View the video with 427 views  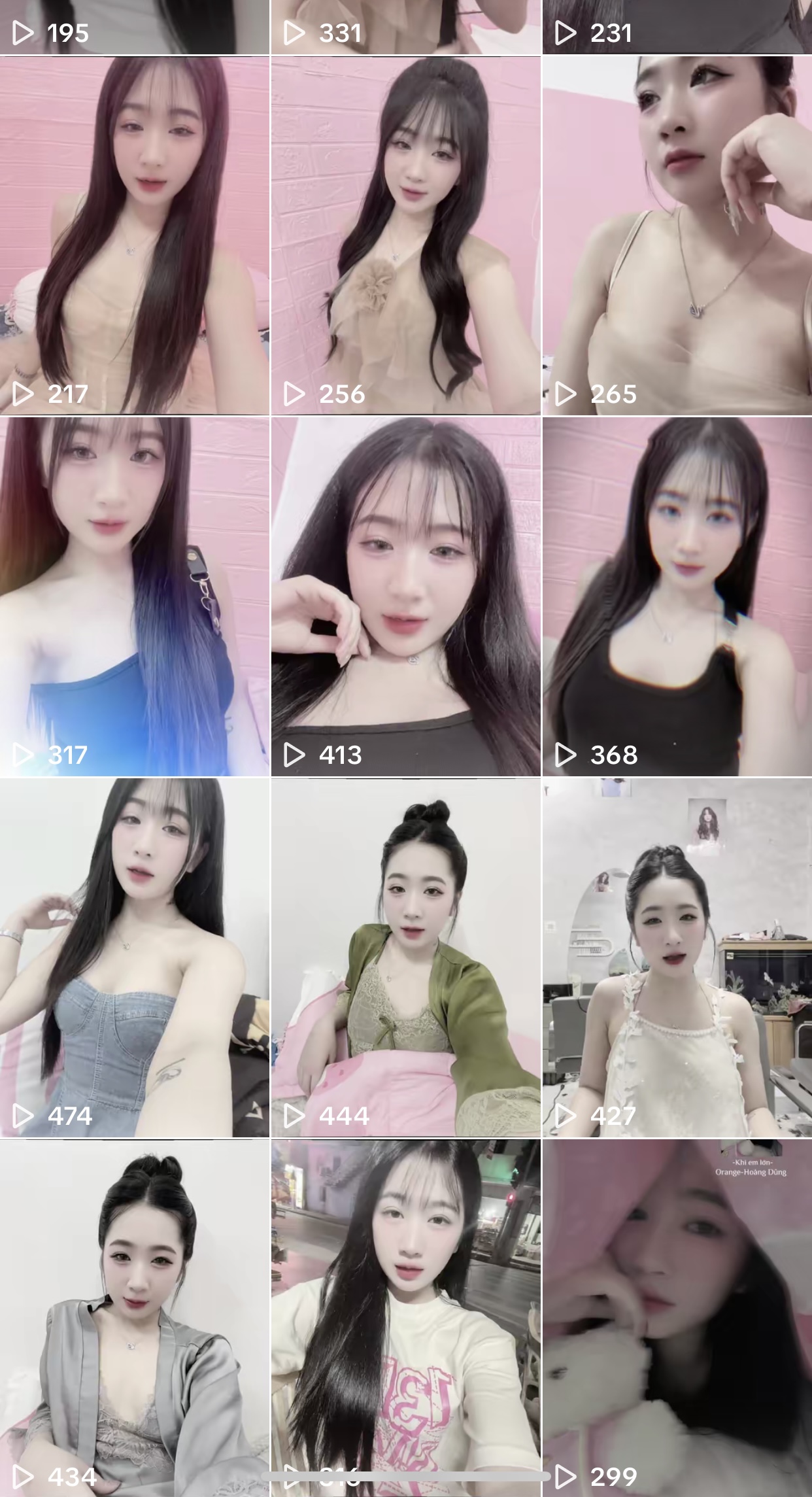pos(677,957)
